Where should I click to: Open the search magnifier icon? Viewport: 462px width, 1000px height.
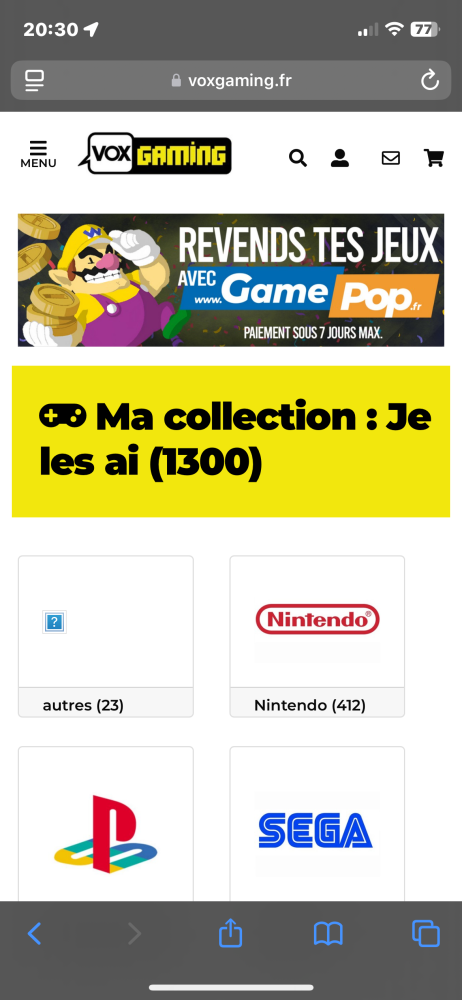tap(298, 158)
